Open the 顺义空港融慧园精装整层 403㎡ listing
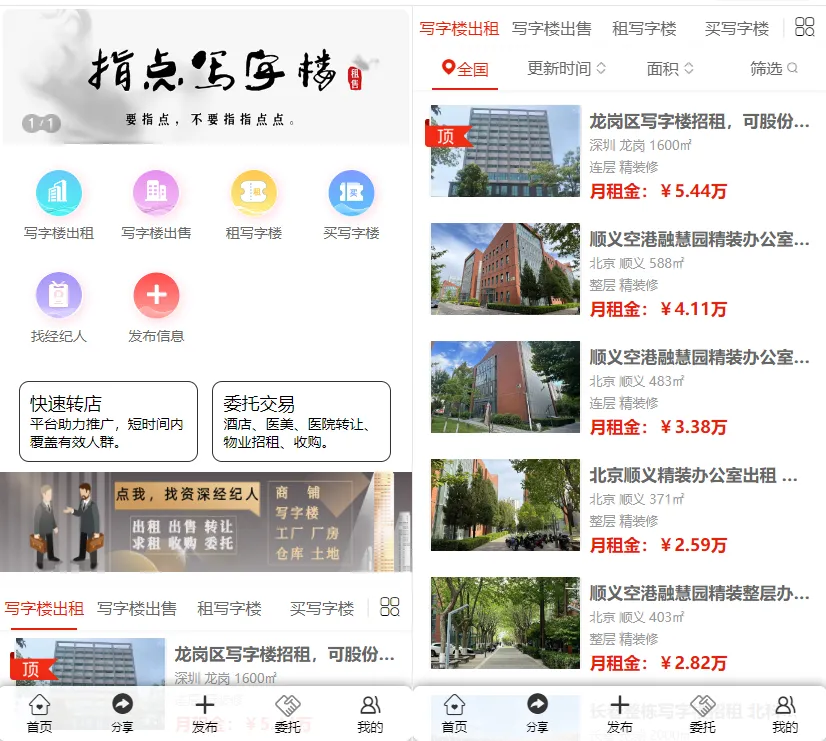Viewport: 826px width, 741px height. (x=620, y=623)
